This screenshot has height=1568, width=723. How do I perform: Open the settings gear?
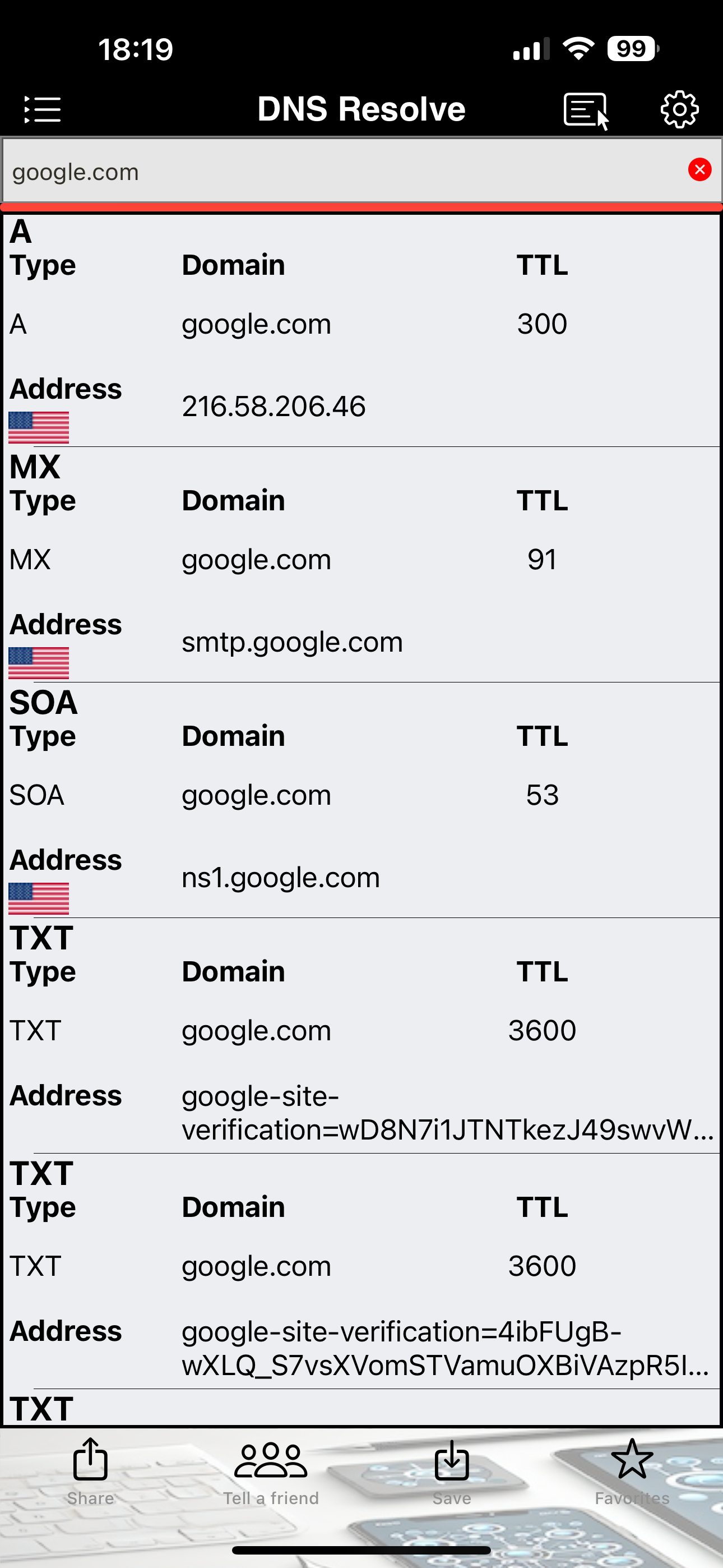(x=679, y=109)
